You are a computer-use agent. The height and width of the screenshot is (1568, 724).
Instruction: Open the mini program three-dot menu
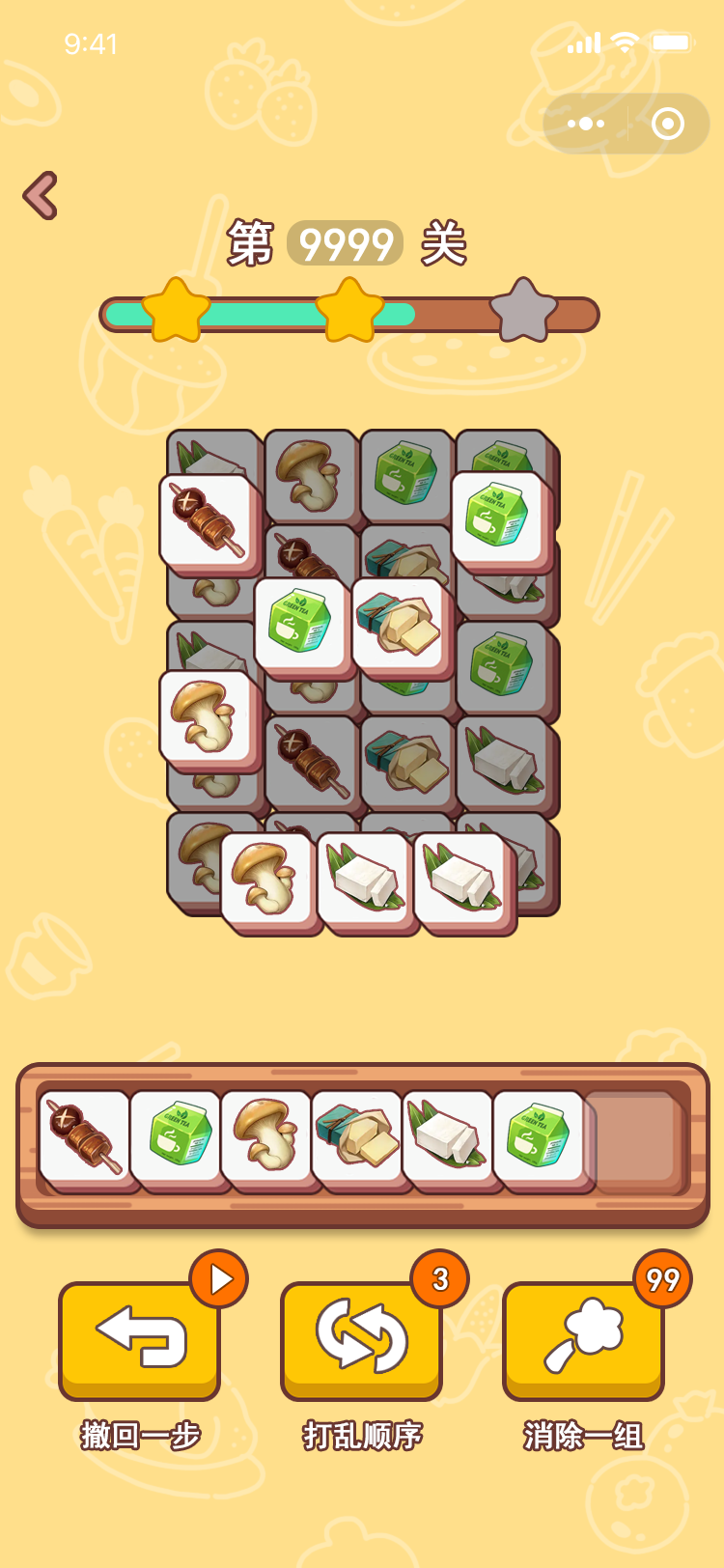pos(586,124)
